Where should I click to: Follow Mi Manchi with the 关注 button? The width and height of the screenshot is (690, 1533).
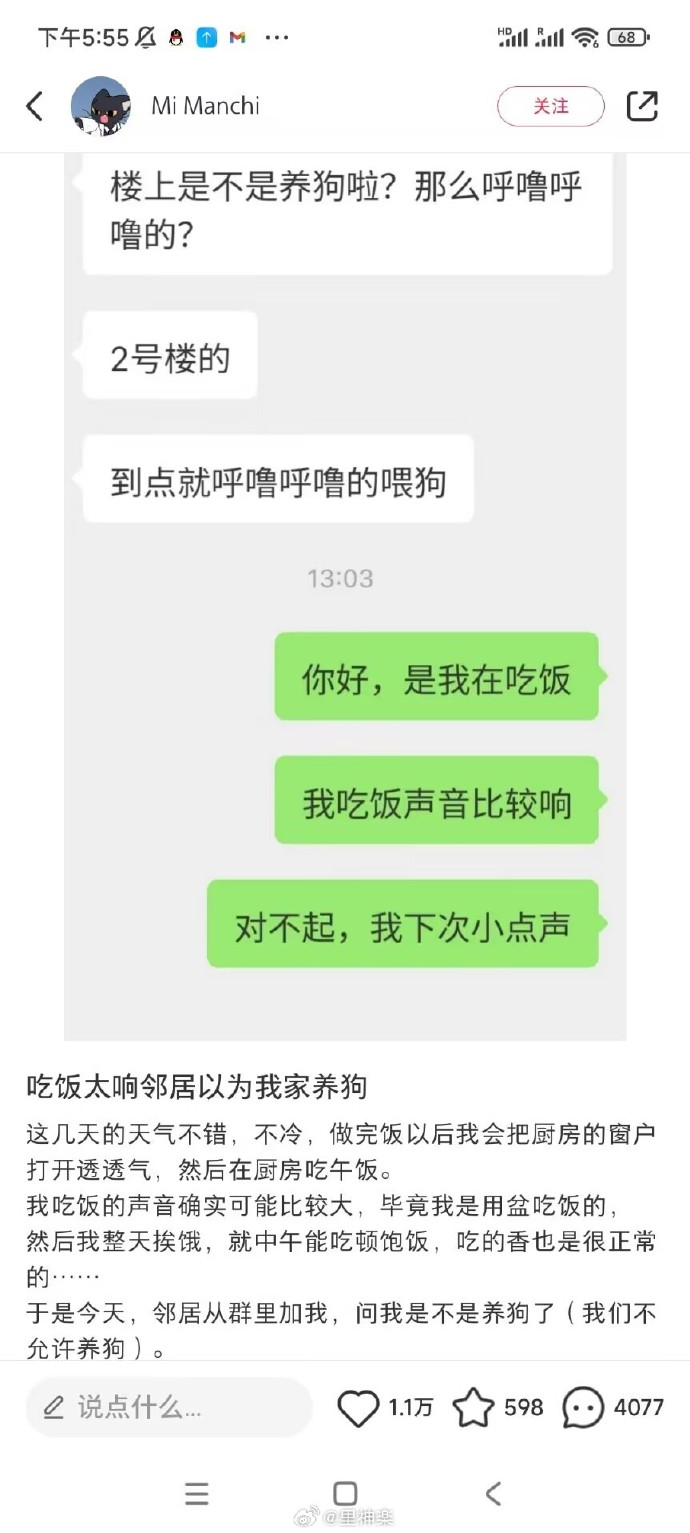coord(551,106)
